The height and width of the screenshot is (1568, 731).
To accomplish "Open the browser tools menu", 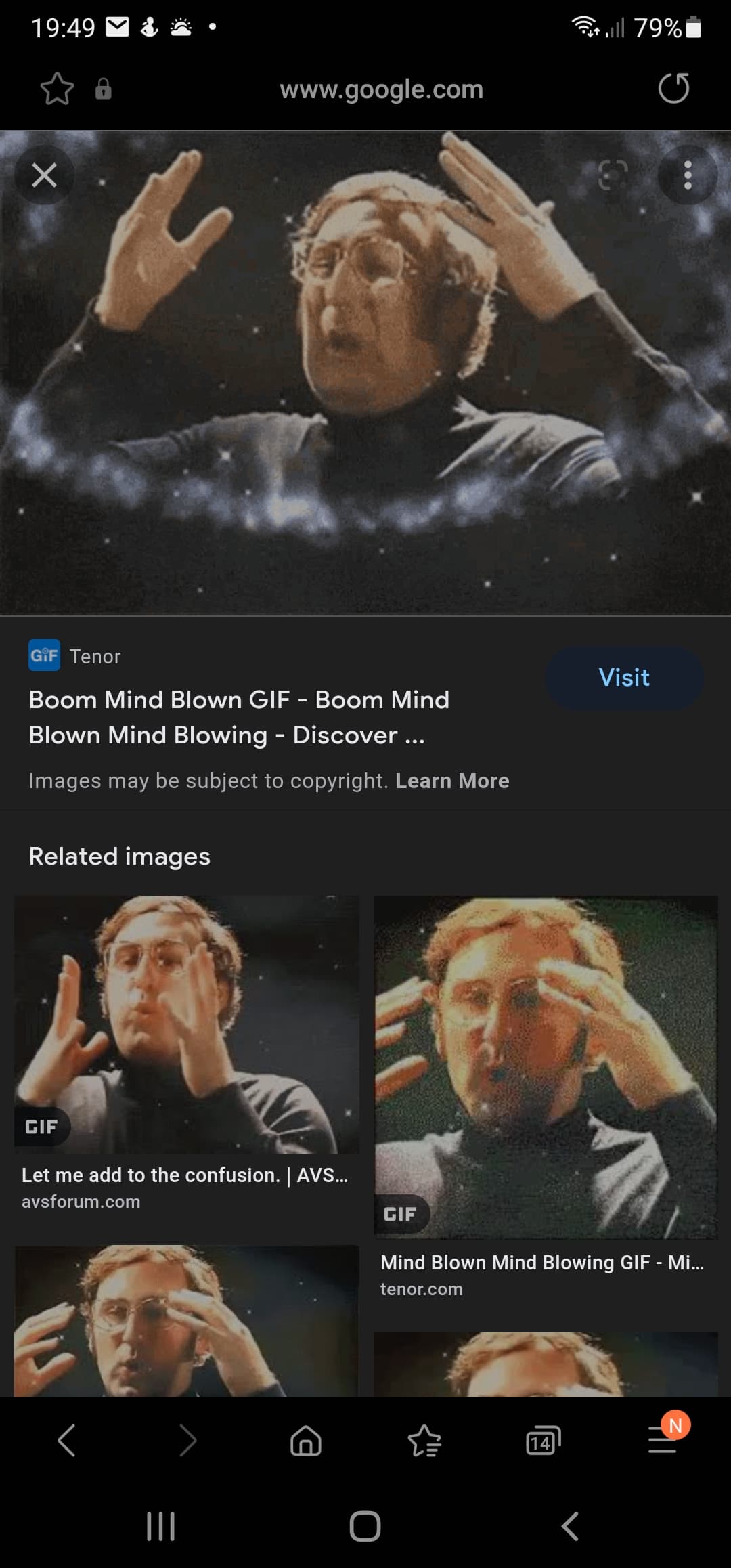I will tap(662, 1439).
